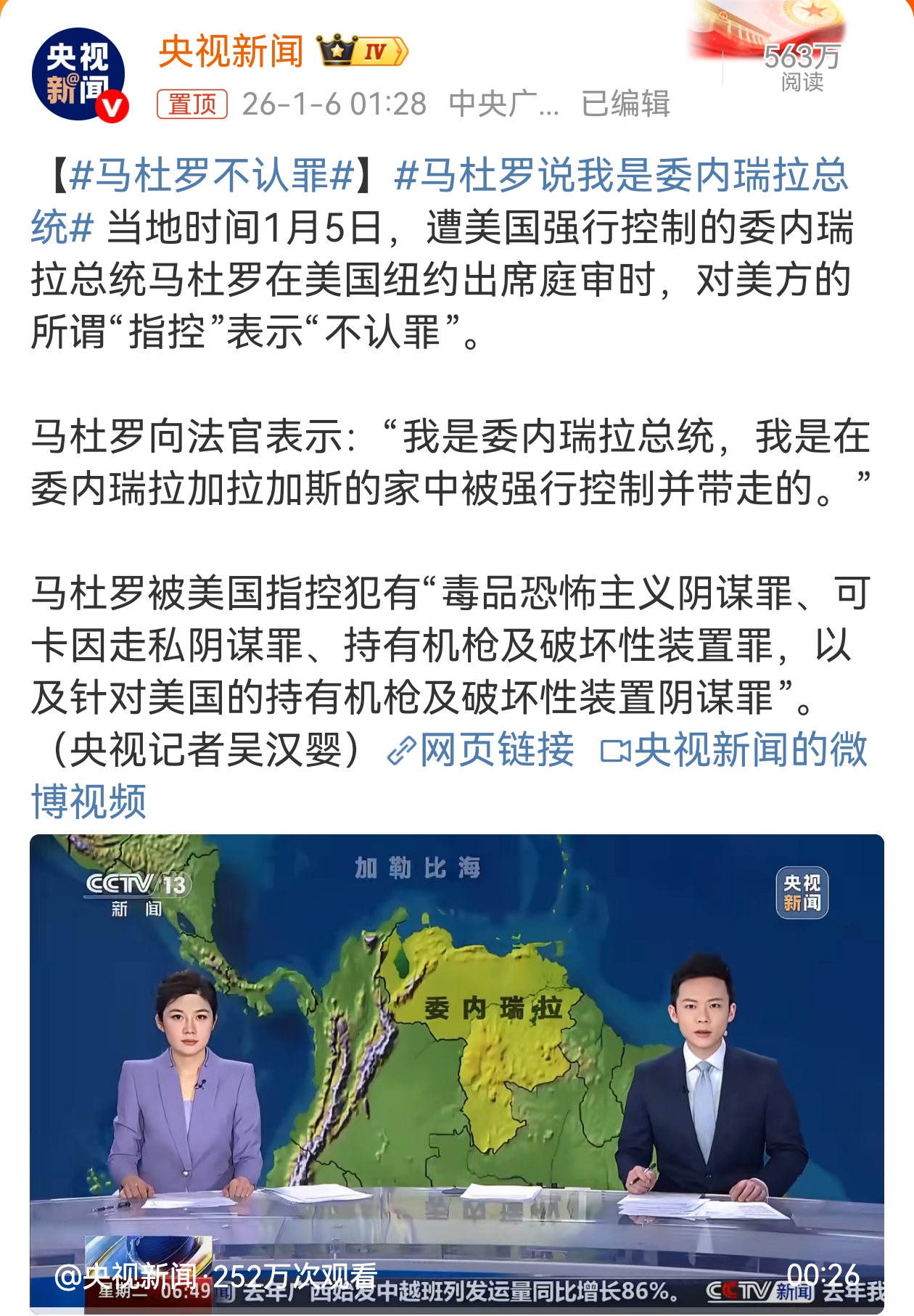Play the CCTV news video
The image size is (914, 1316).
[457, 1072]
